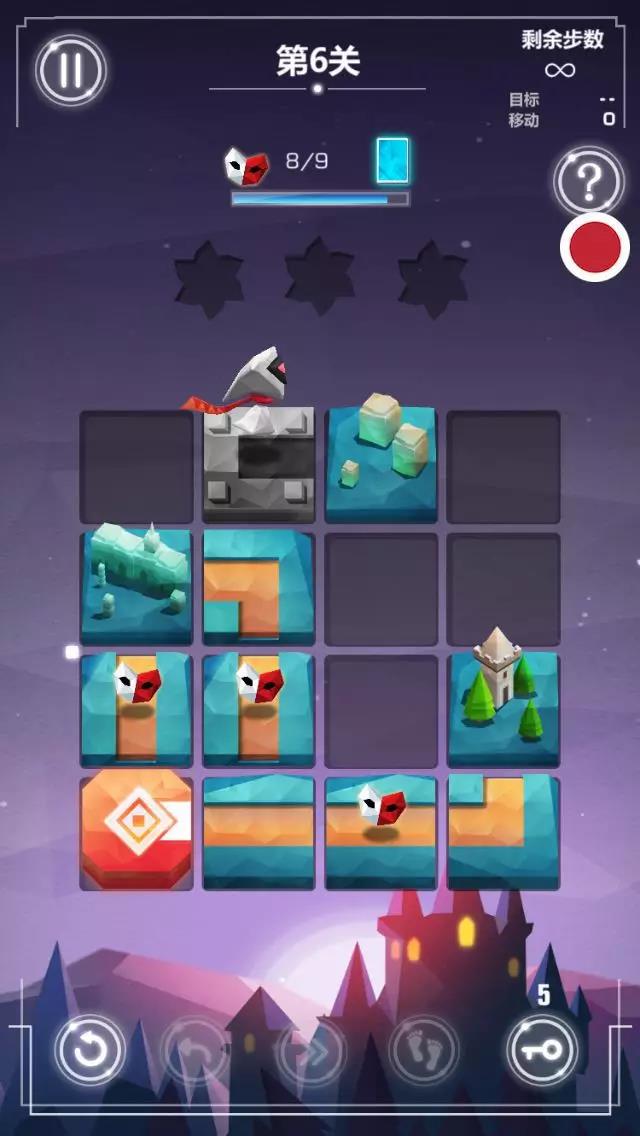
Task: Restart the level with the reset button
Action: [90, 1050]
